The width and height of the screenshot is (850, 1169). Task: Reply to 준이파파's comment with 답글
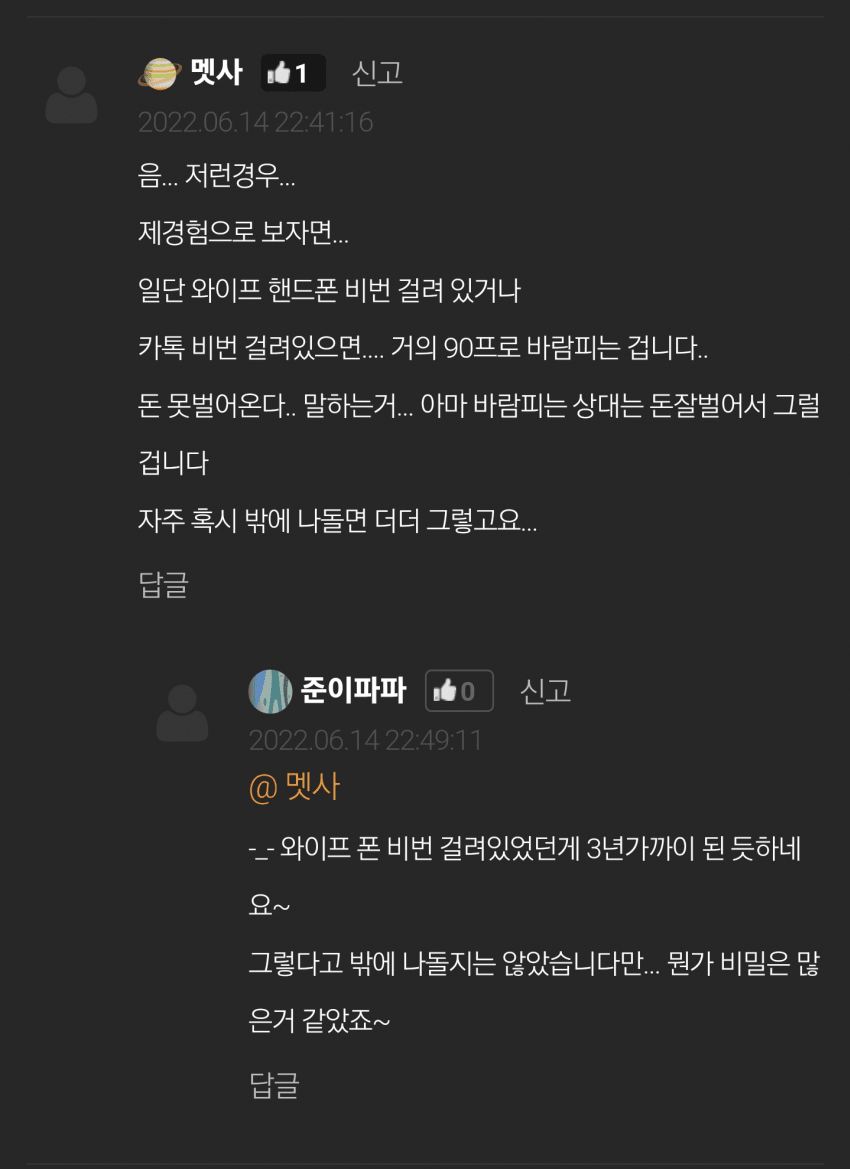[274, 1085]
